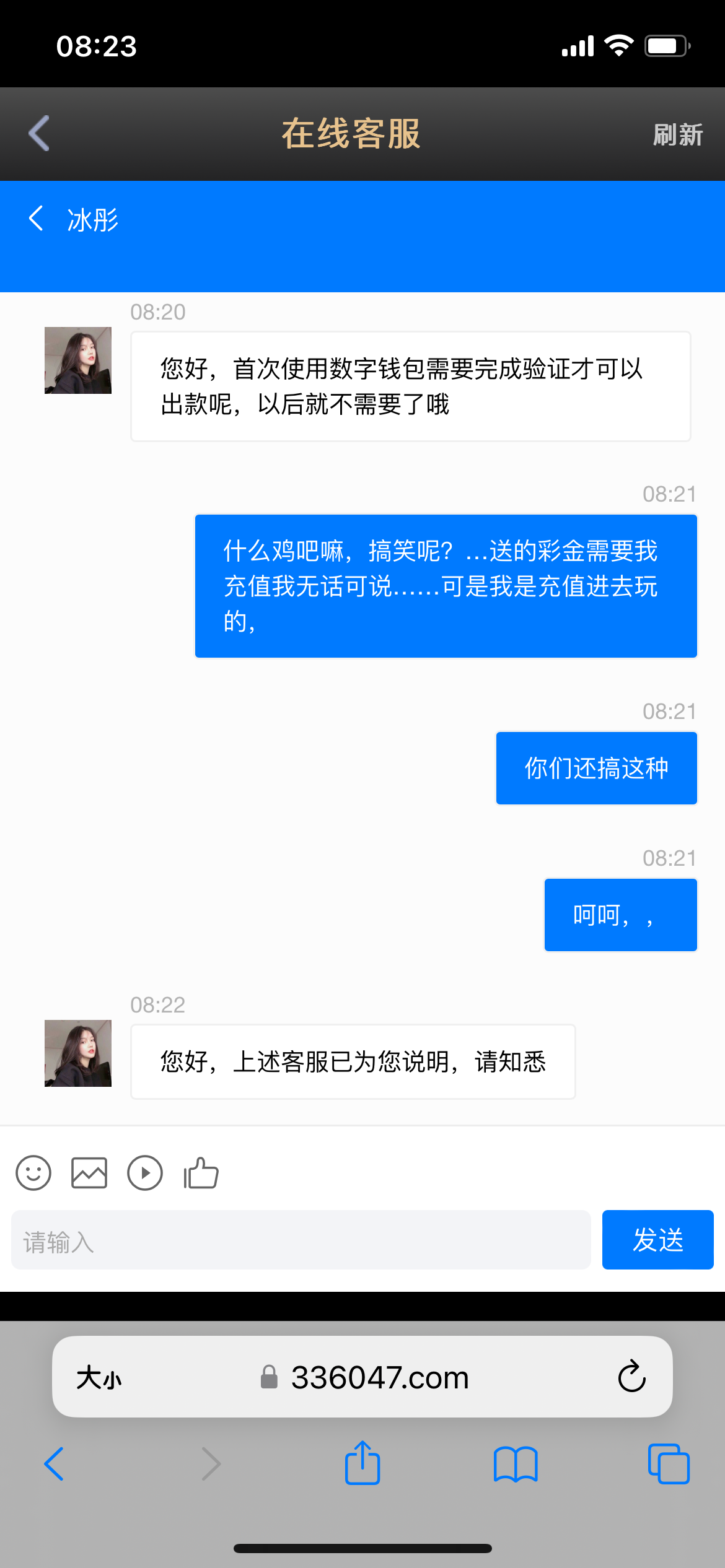Open Safari bookmarks
This screenshot has width=725, height=1568.
pyautogui.click(x=516, y=1464)
